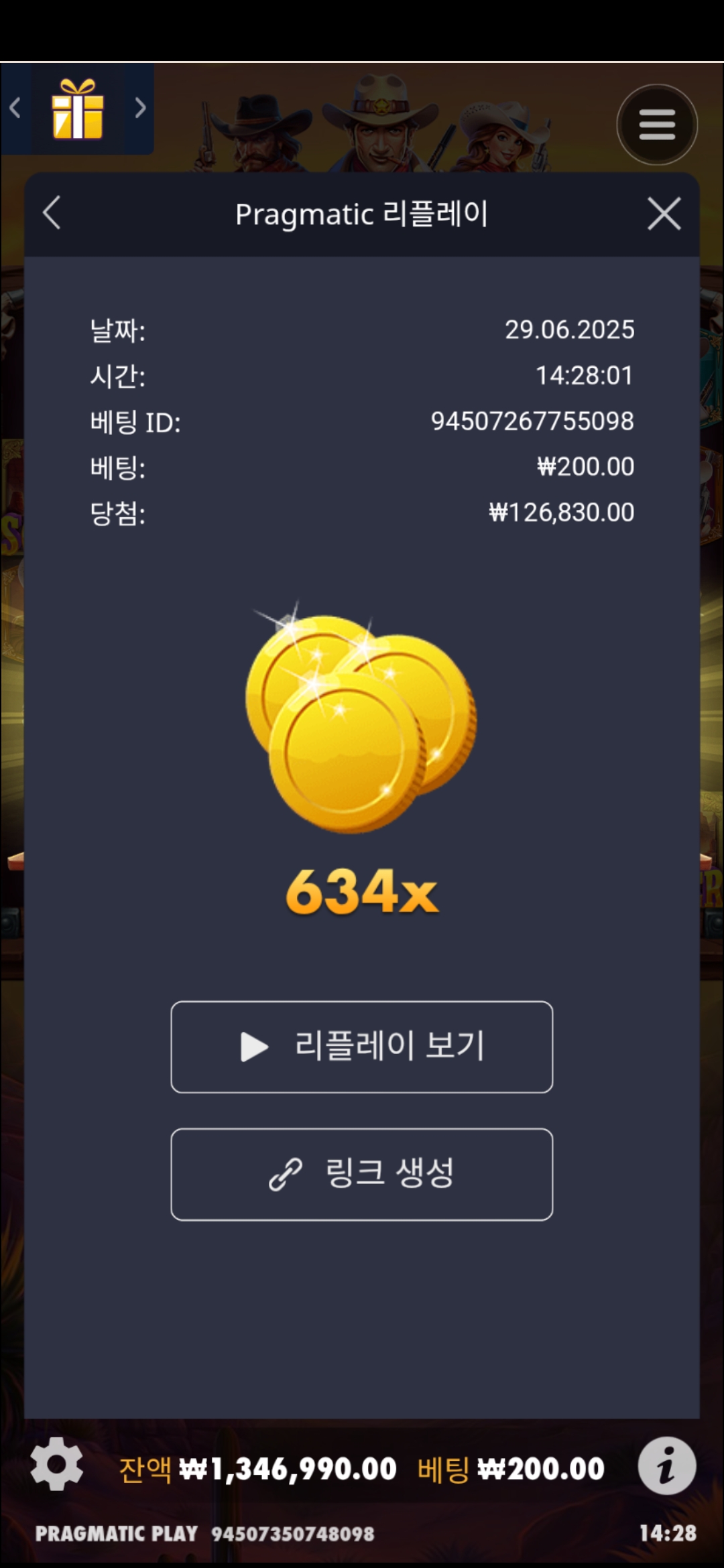
Task: Show the previous promotion with left arrow
Action: [15, 107]
